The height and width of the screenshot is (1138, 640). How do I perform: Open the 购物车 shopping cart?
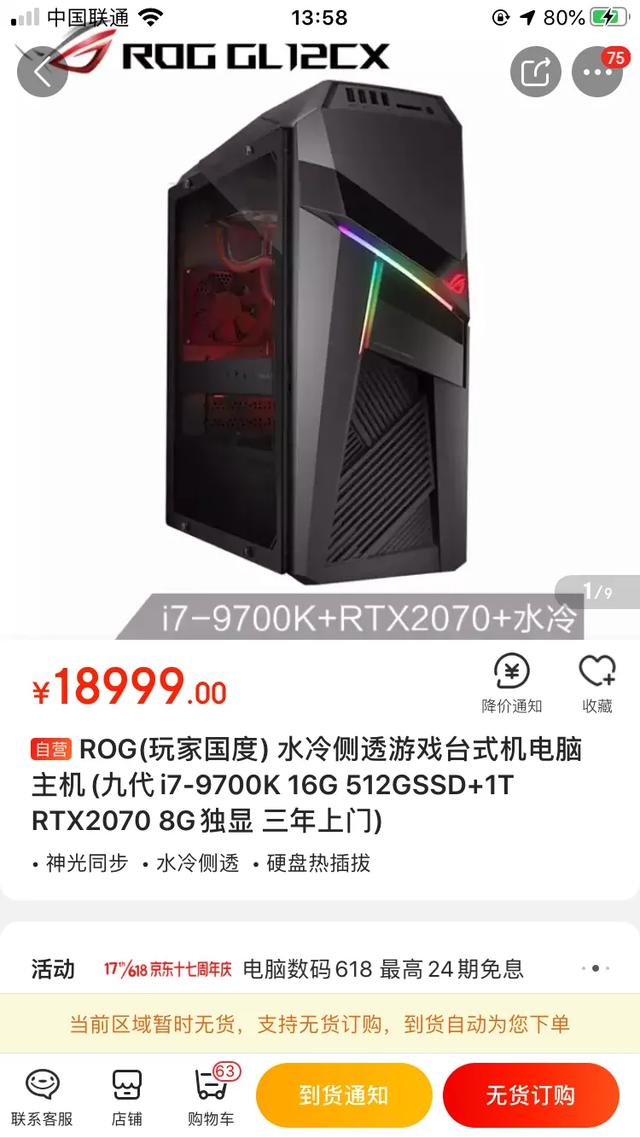tap(211, 1096)
